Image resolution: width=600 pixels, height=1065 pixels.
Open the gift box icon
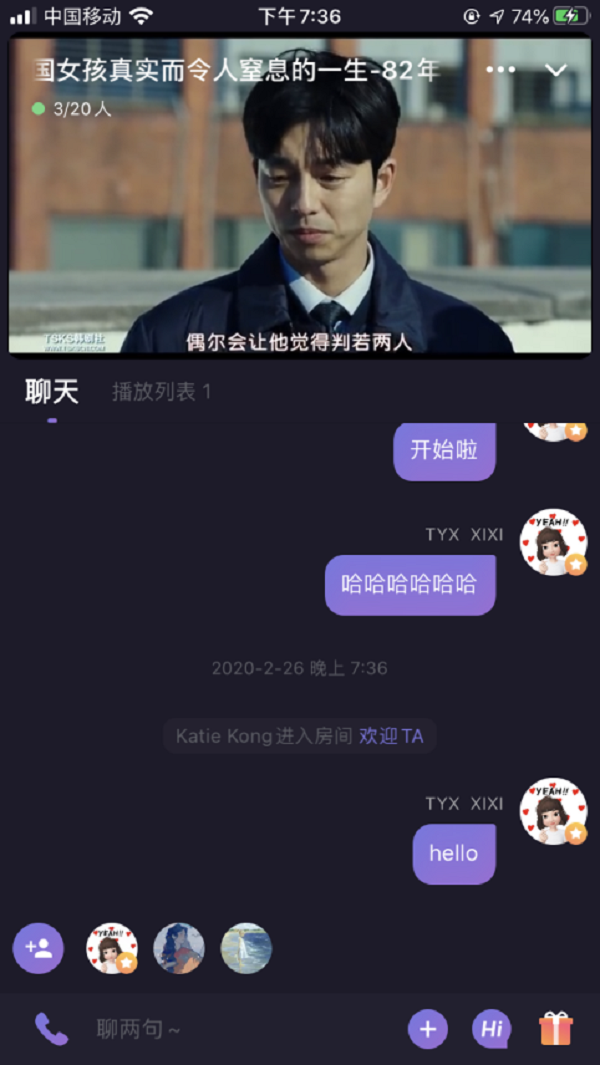point(555,1029)
